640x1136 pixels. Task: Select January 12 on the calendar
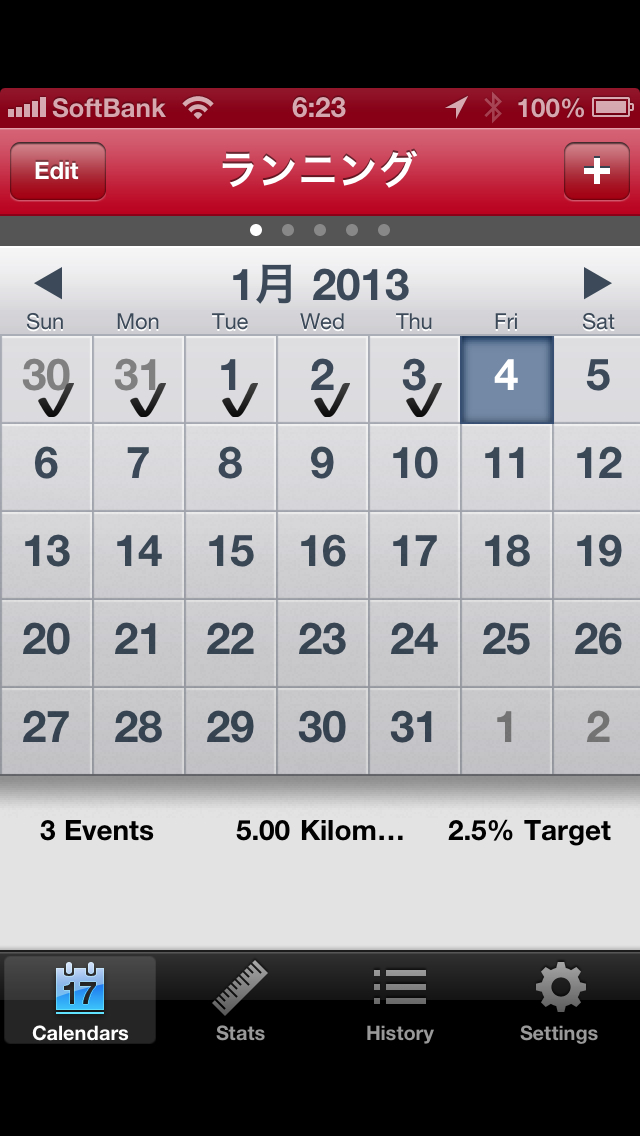(x=598, y=466)
